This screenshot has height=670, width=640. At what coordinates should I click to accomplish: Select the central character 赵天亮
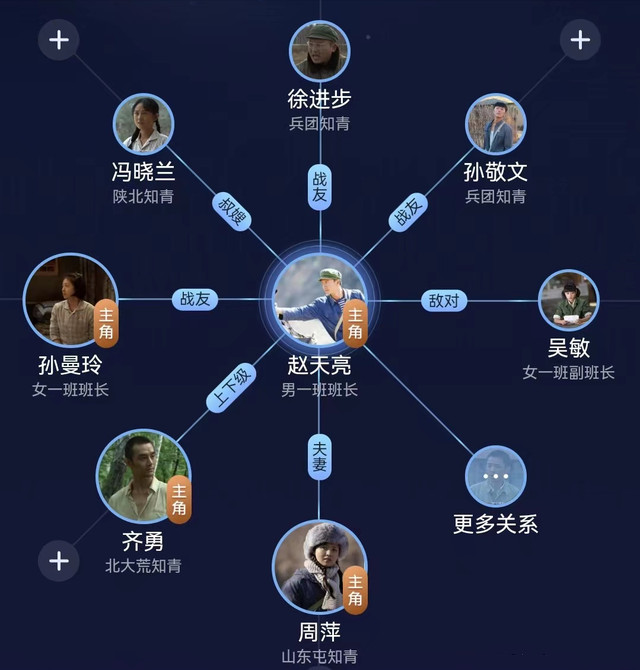[x=320, y=300]
